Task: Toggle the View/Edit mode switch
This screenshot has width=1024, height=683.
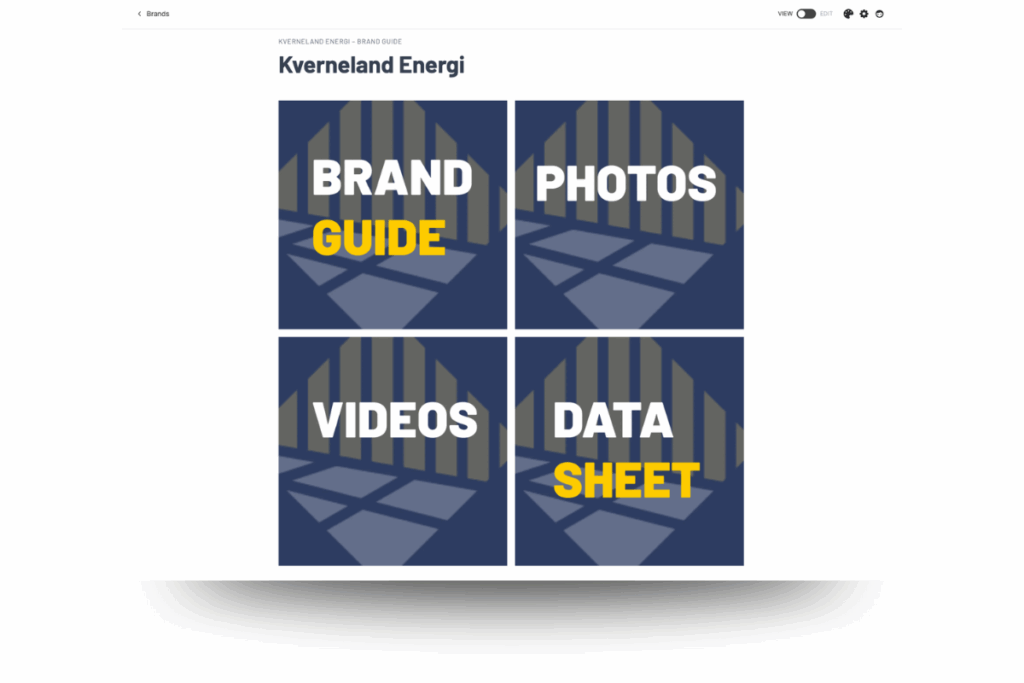Action: 805,14
